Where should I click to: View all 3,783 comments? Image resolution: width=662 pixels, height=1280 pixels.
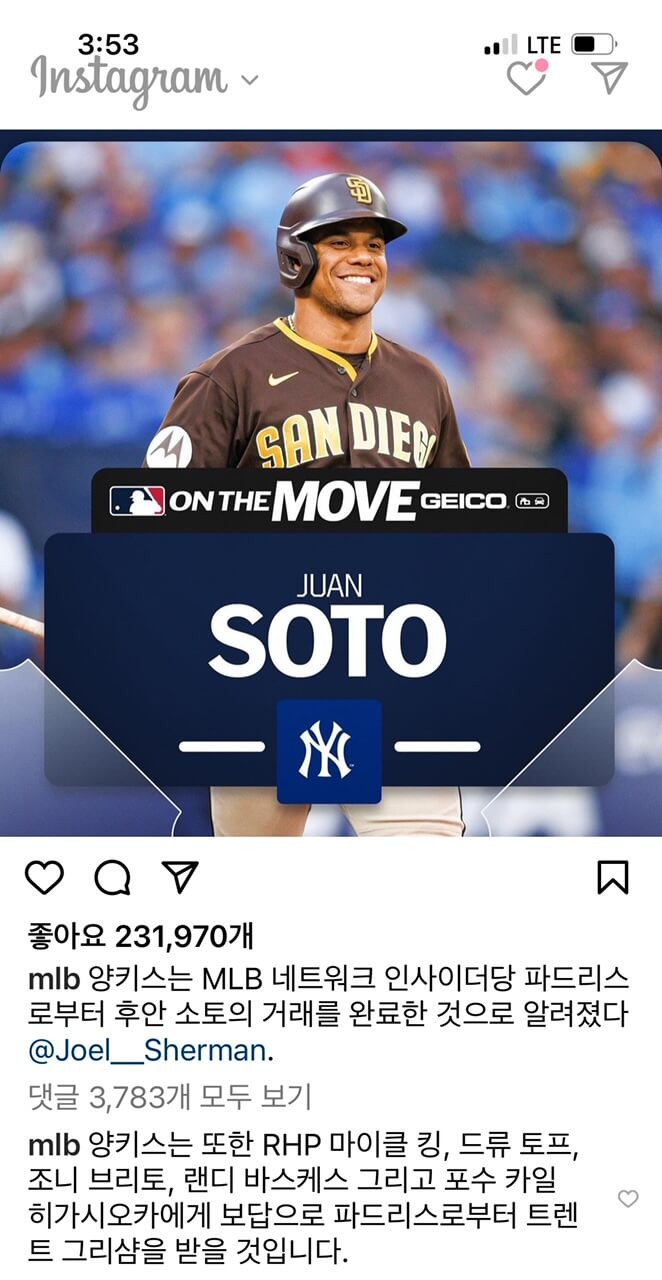169,1097
